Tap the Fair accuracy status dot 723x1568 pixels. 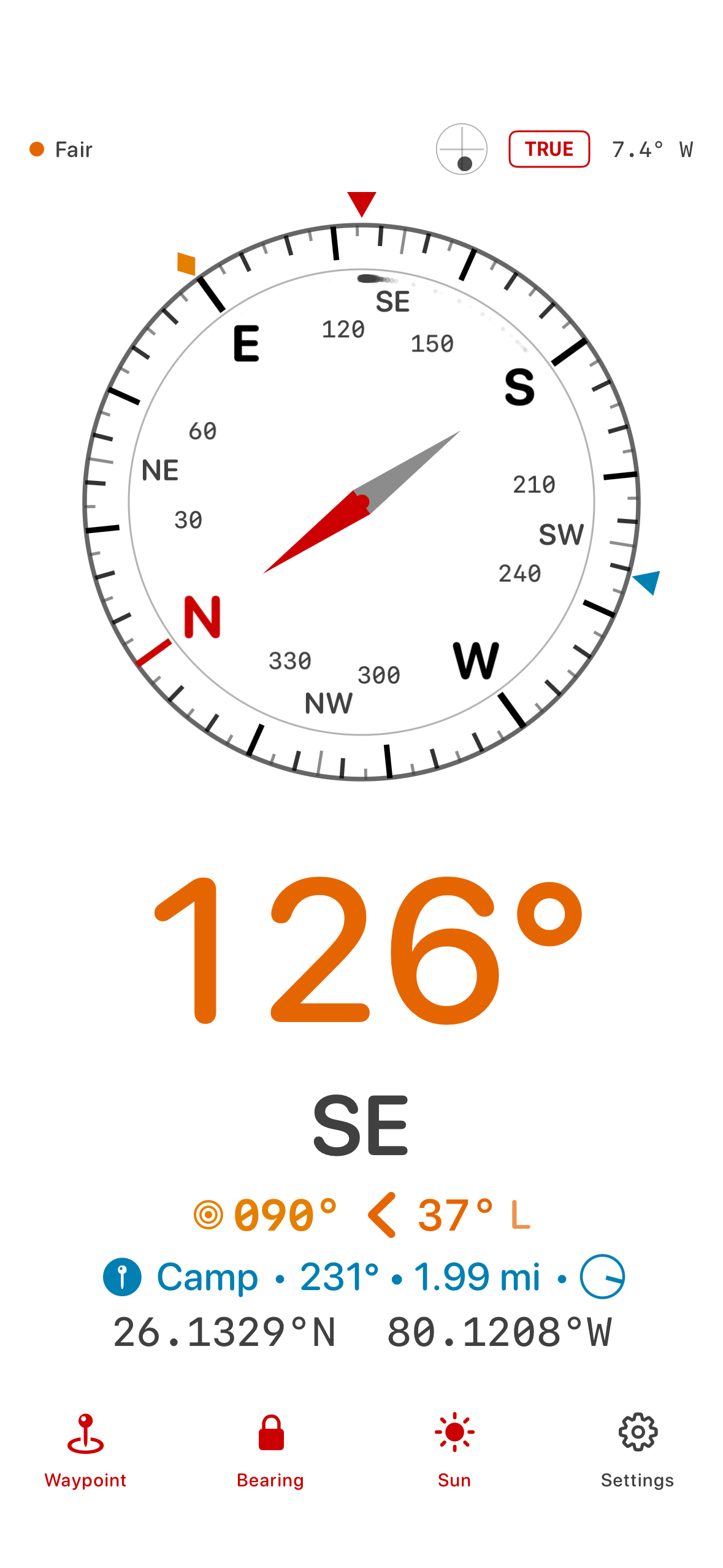[x=36, y=148]
